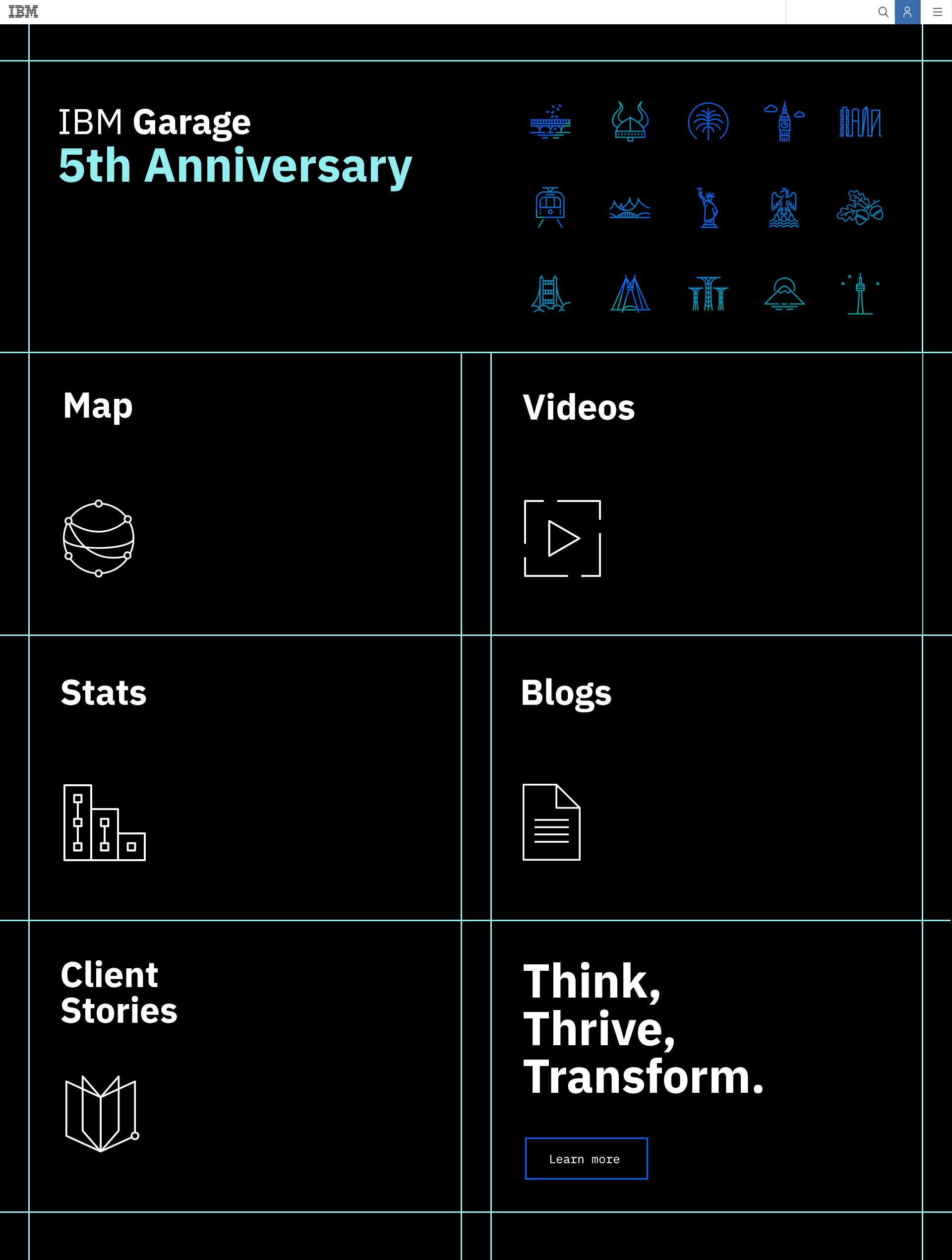View the Stats section

tap(104, 693)
